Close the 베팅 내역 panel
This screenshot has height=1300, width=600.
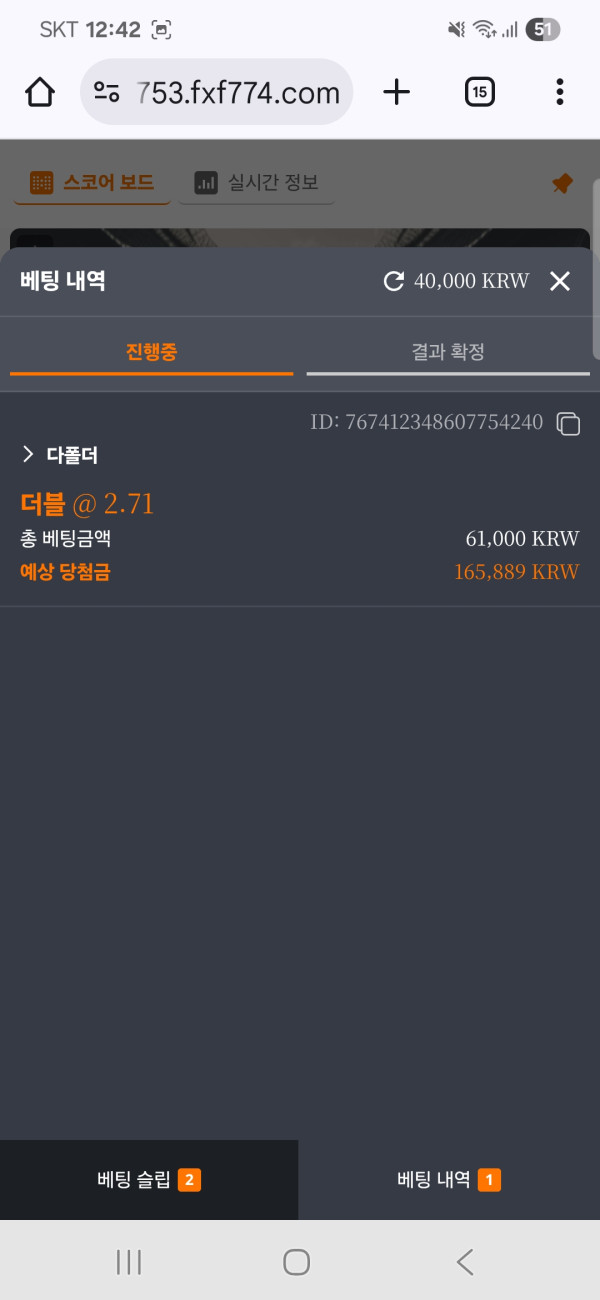click(560, 281)
